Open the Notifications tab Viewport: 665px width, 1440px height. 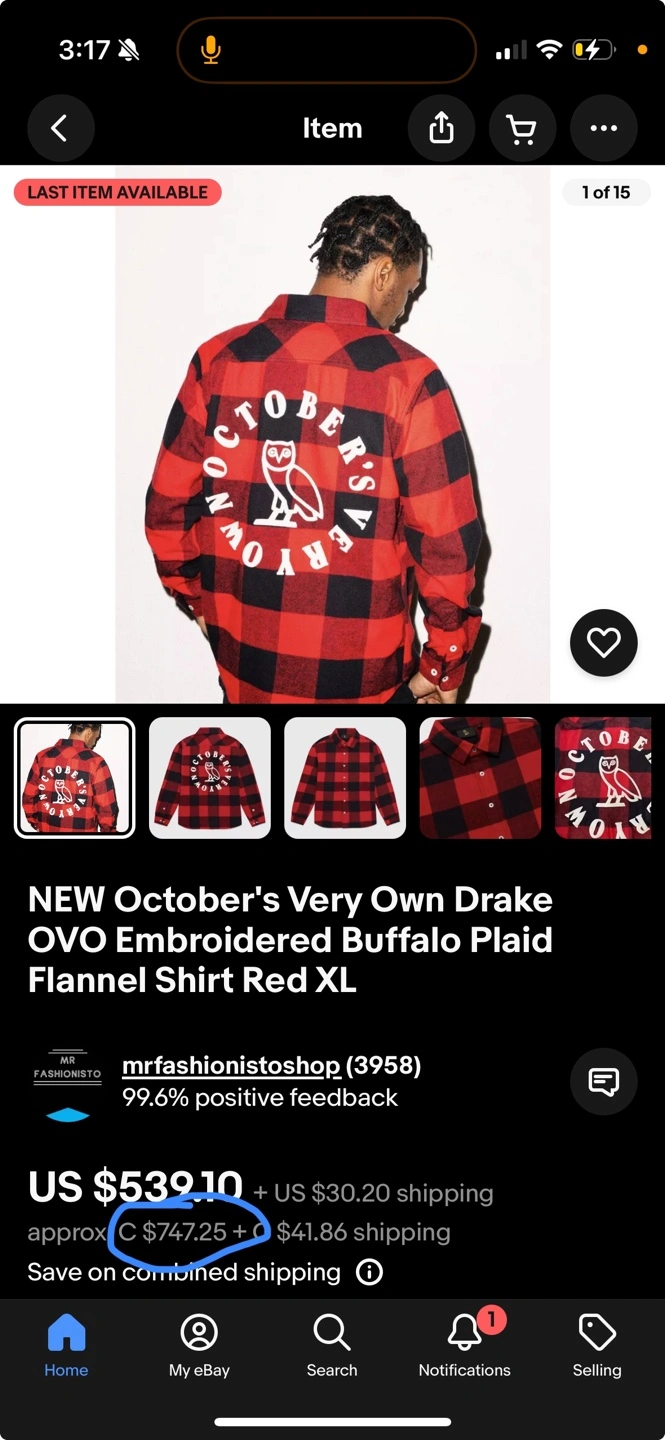(x=465, y=1345)
